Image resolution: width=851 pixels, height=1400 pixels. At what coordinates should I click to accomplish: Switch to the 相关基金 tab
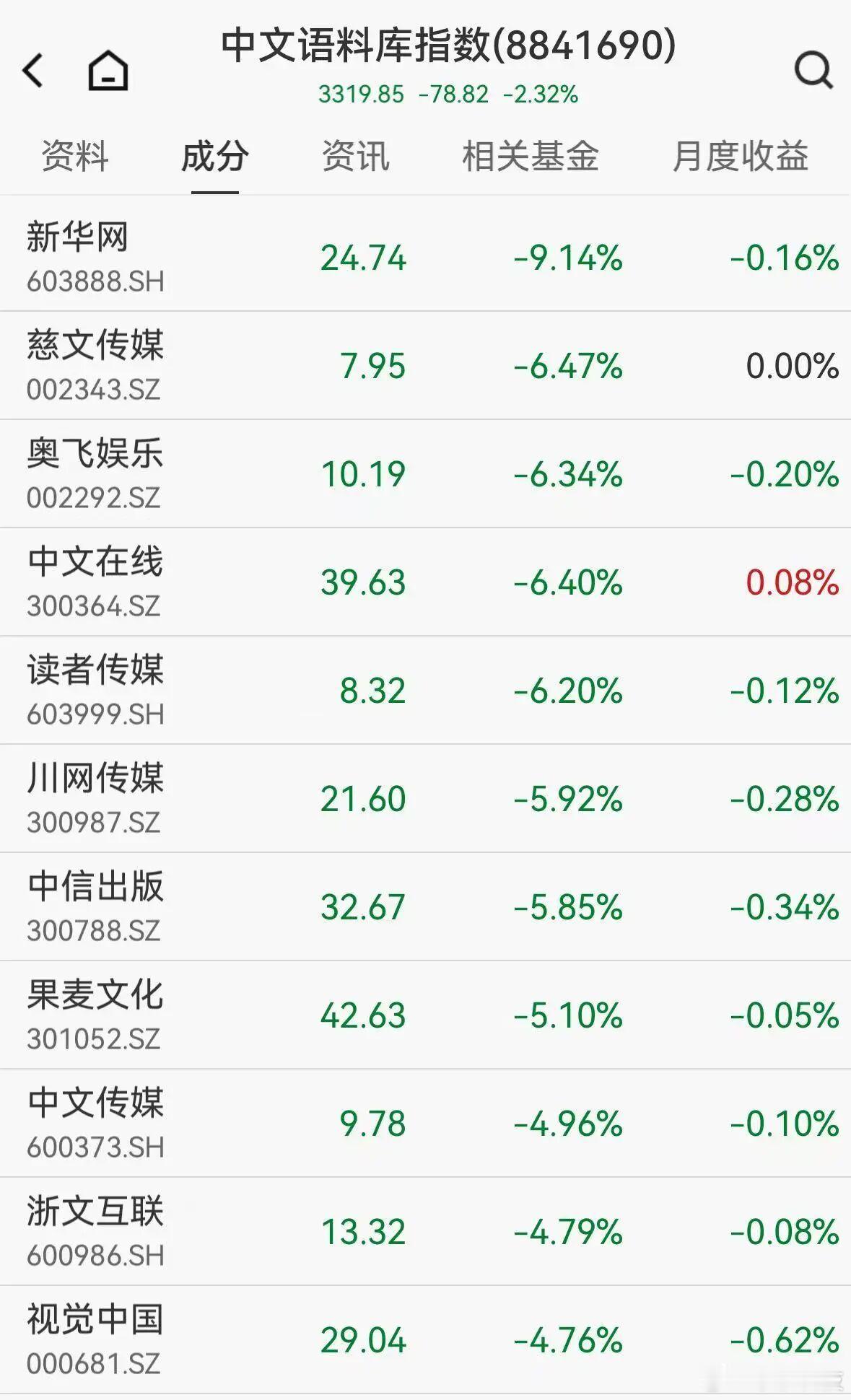coord(531,157)
